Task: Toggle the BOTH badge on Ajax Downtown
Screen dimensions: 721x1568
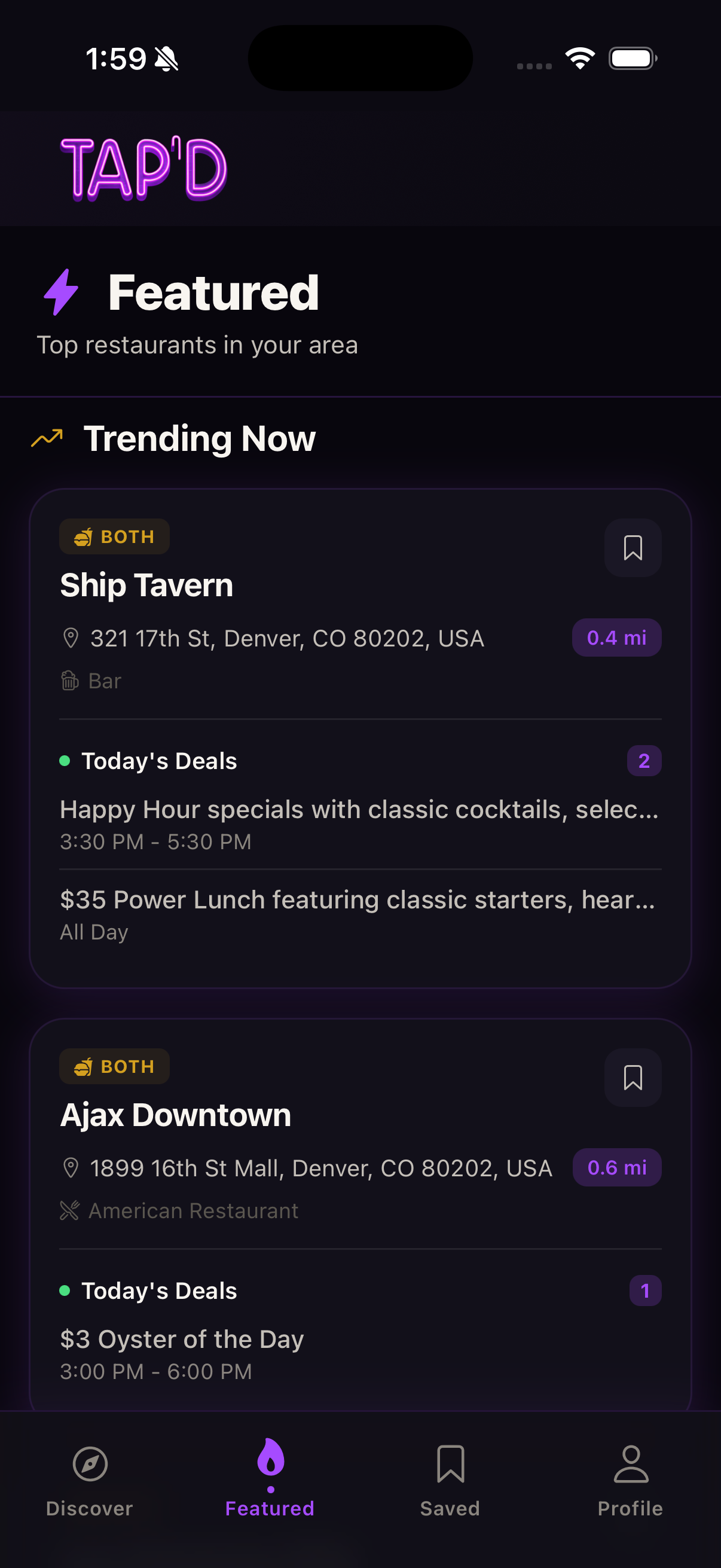Action: [x=114, y=1066]
